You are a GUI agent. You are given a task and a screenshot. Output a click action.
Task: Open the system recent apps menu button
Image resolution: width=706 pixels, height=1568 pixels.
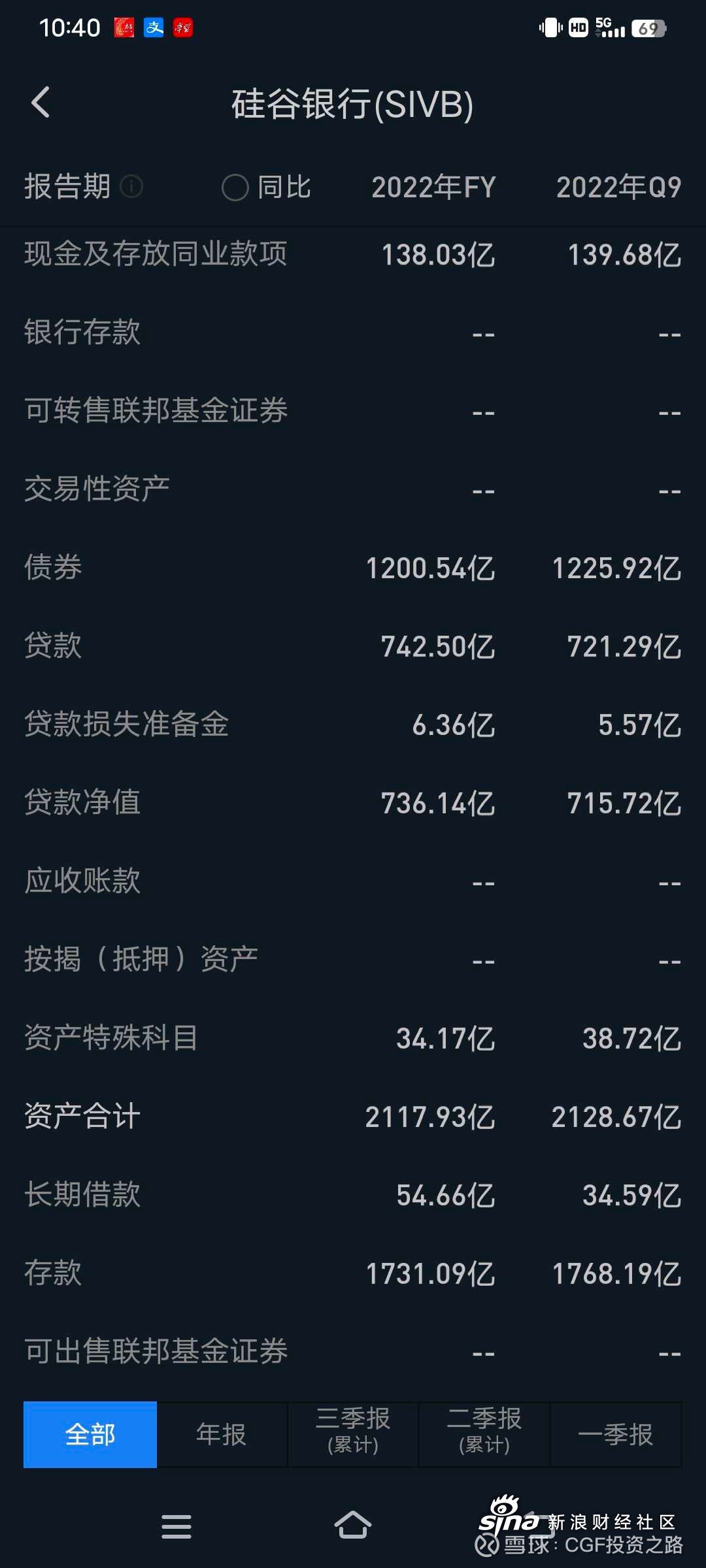[x=176, y=1527]
